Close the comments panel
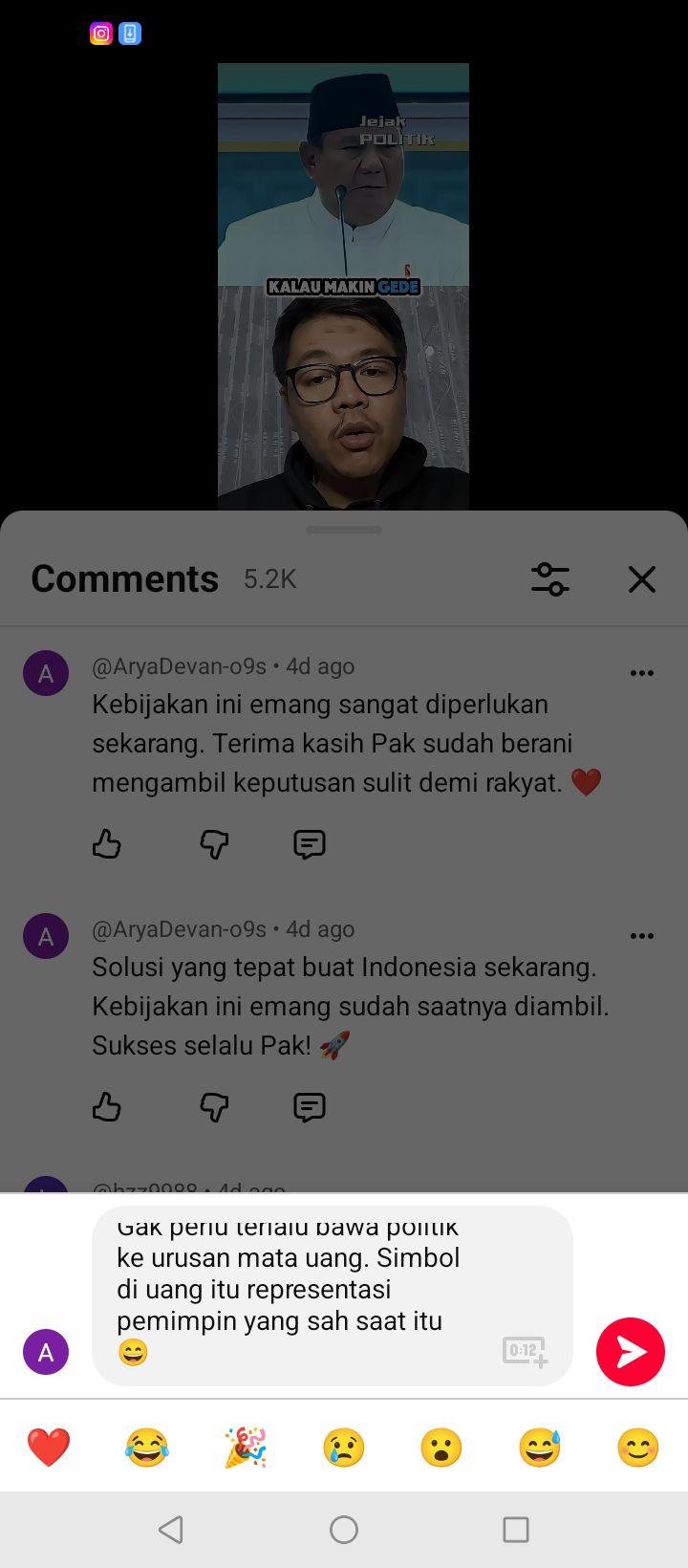The width and height of the screenshot is (688, 1568). [642, 579]
